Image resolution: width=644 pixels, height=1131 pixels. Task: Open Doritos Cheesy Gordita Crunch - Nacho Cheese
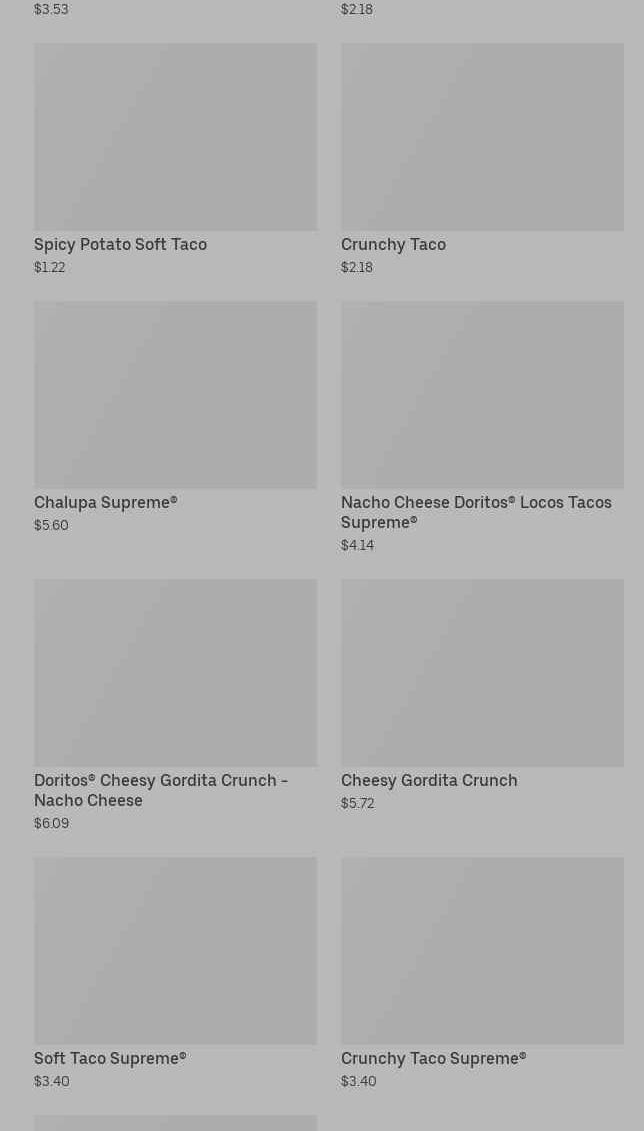175,706
